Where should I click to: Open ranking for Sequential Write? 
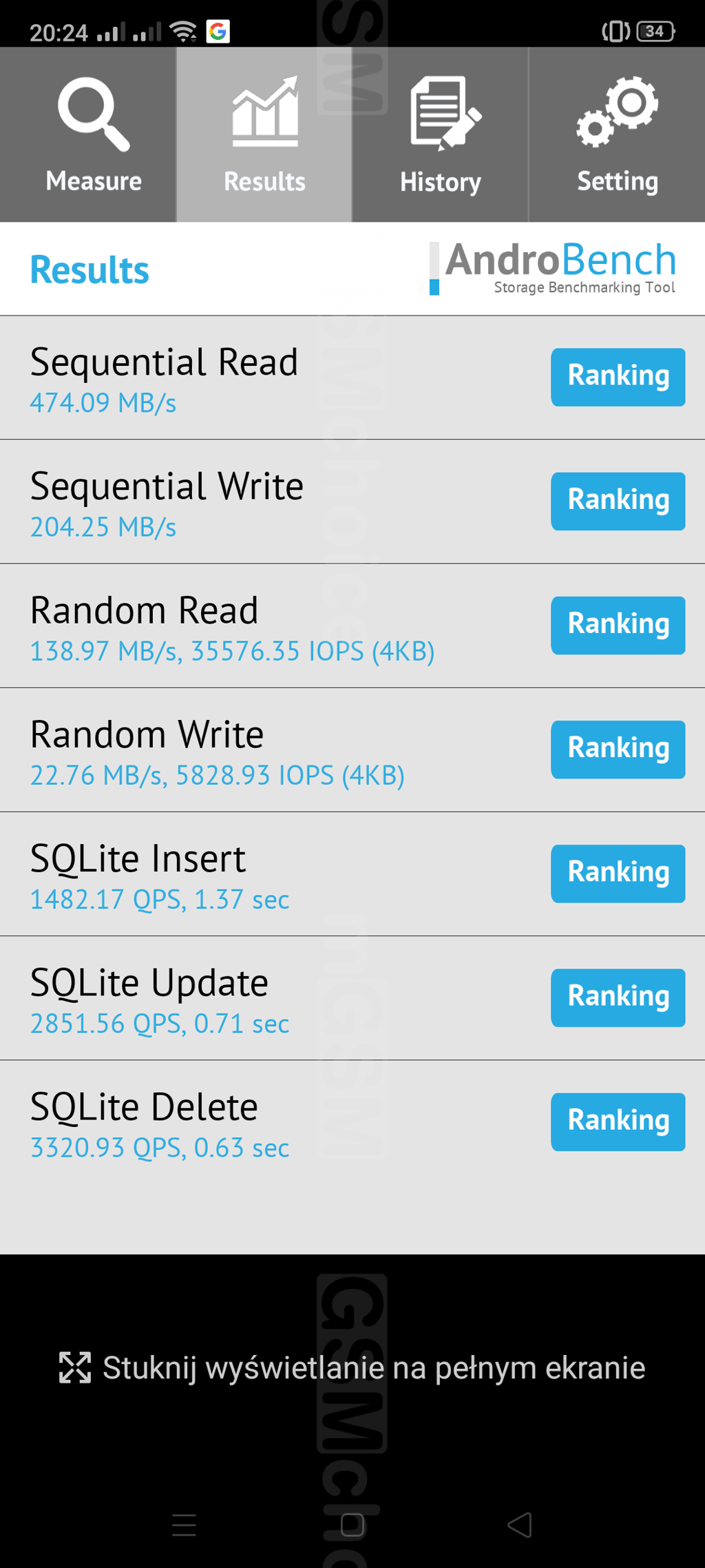pos(618,501)
